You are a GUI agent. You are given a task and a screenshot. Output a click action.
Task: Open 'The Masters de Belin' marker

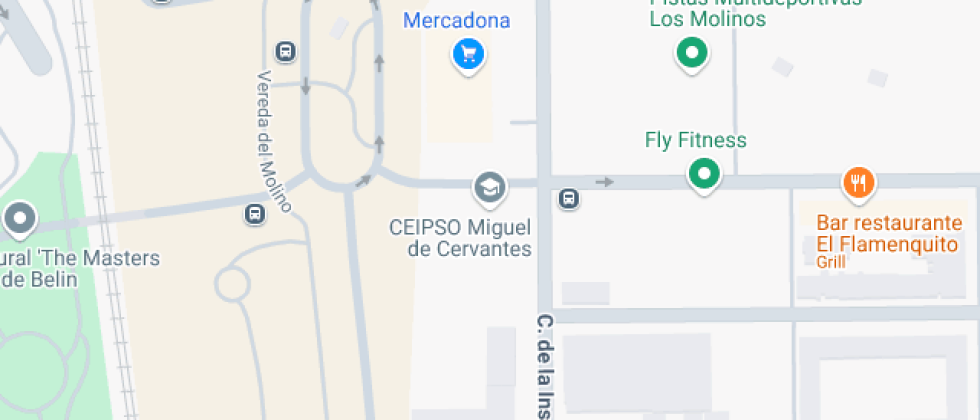click(20, 217)
